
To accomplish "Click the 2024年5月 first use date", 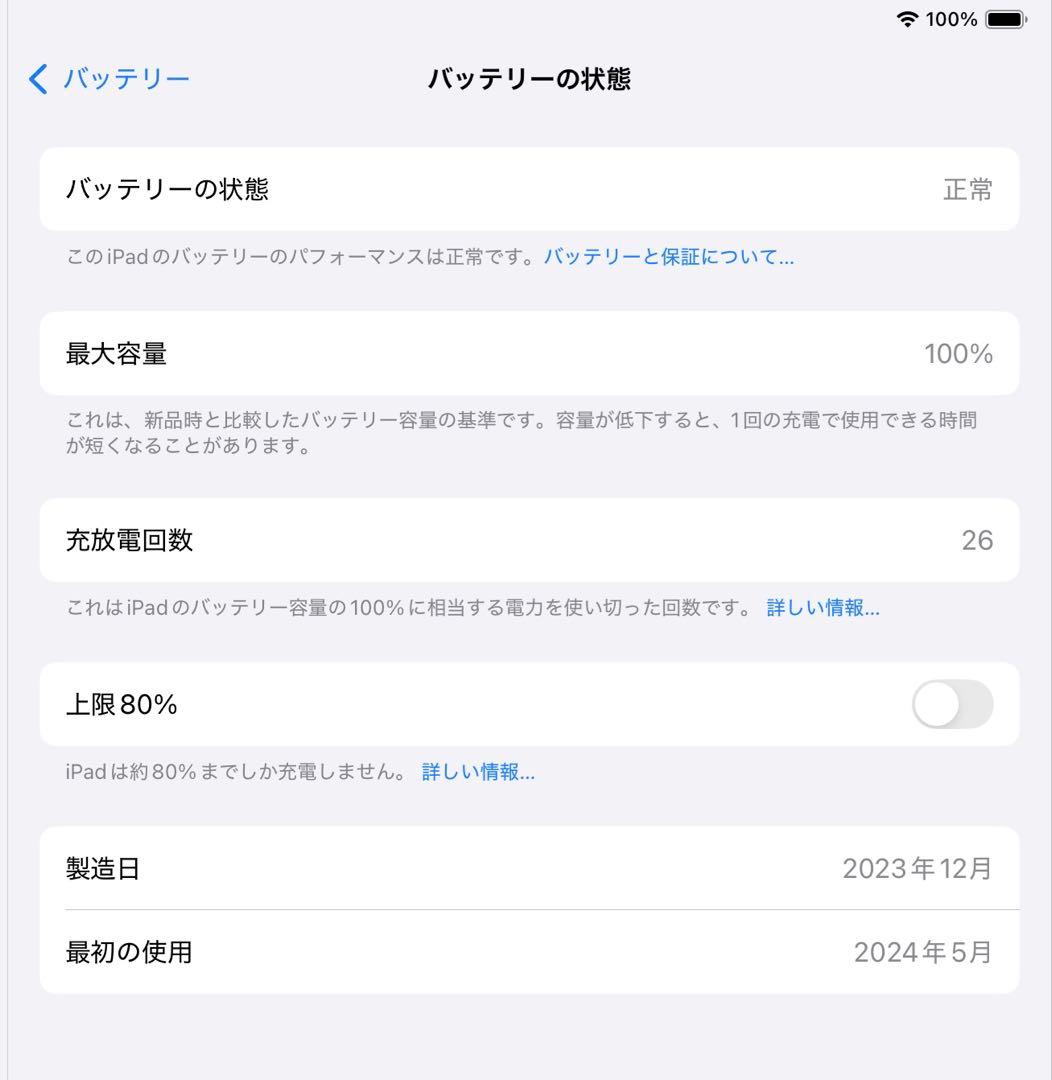I will pyautogui.click(x=922, y=952).
